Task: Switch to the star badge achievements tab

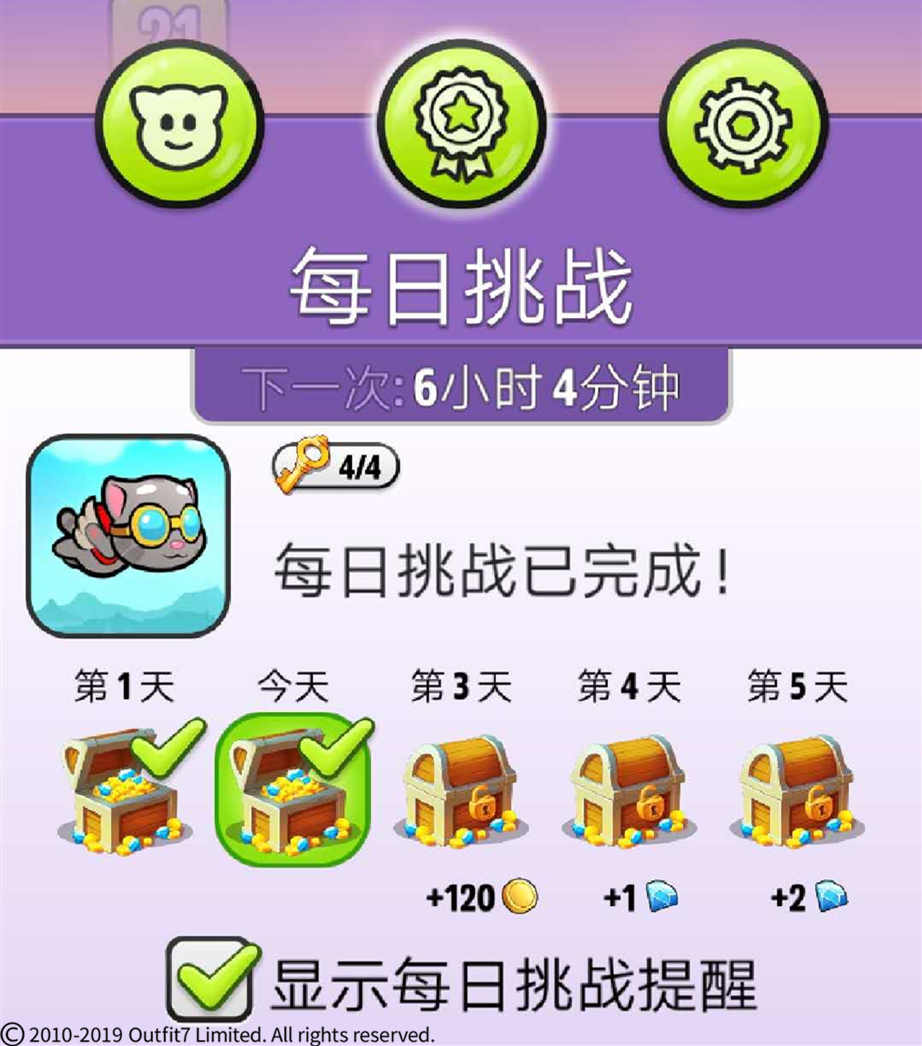Action: point(461,124)
